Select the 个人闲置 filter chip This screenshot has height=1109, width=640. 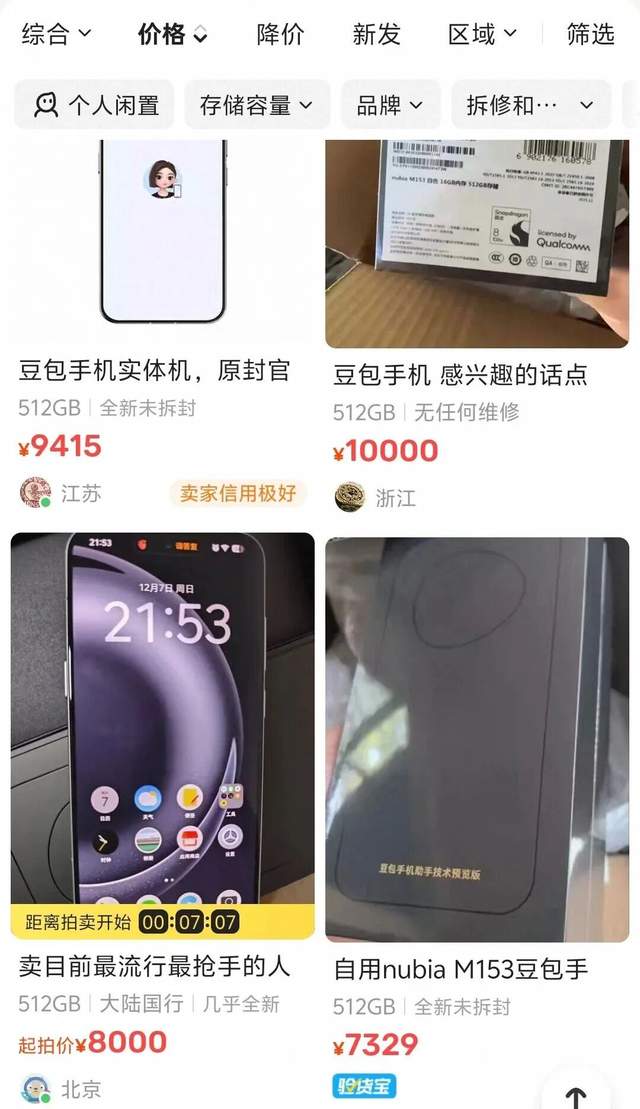pyautogui.click(x=96, y=105)
